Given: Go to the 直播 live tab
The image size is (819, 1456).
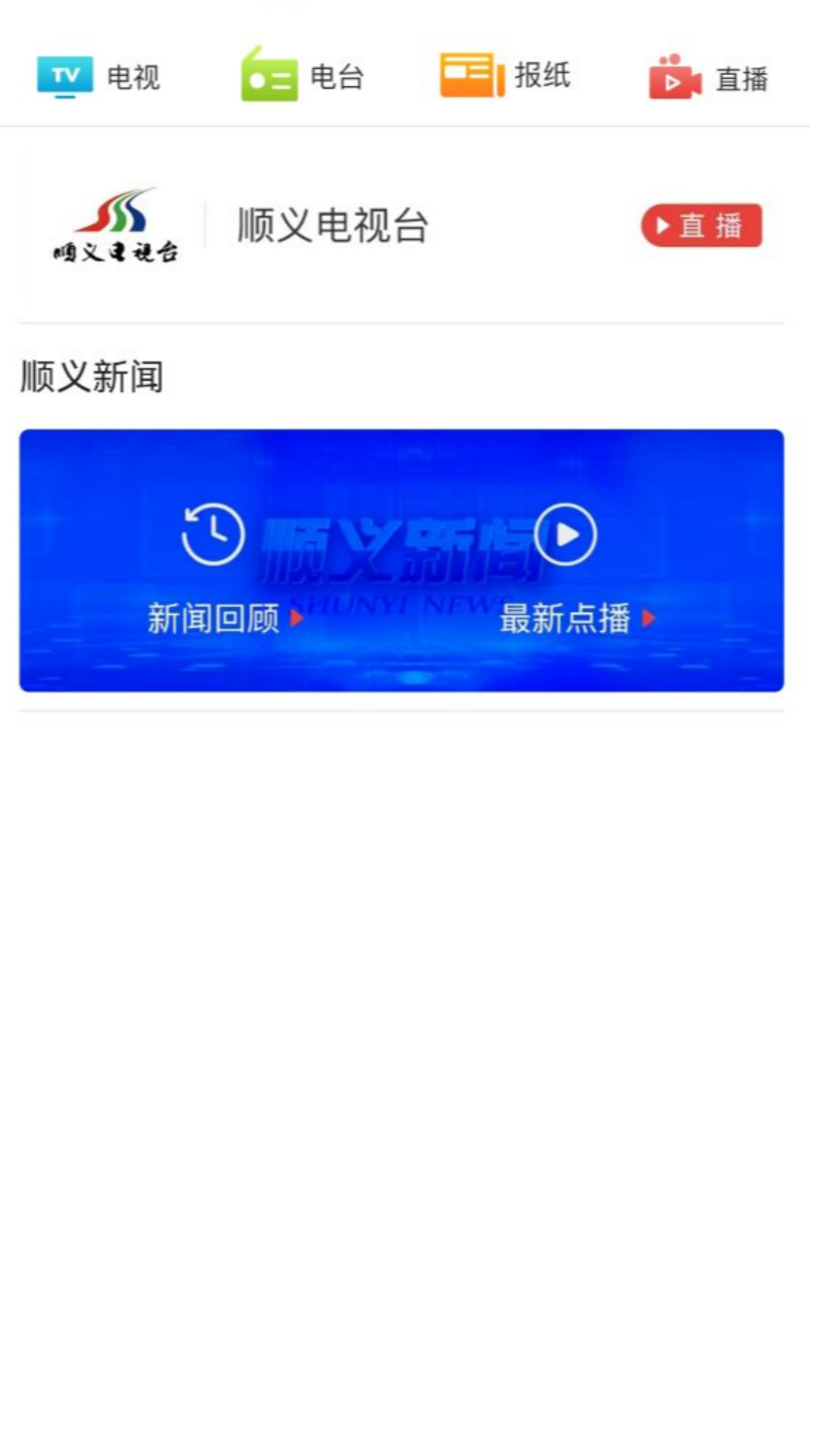Looking at the screenshot, I should (708, 78).
